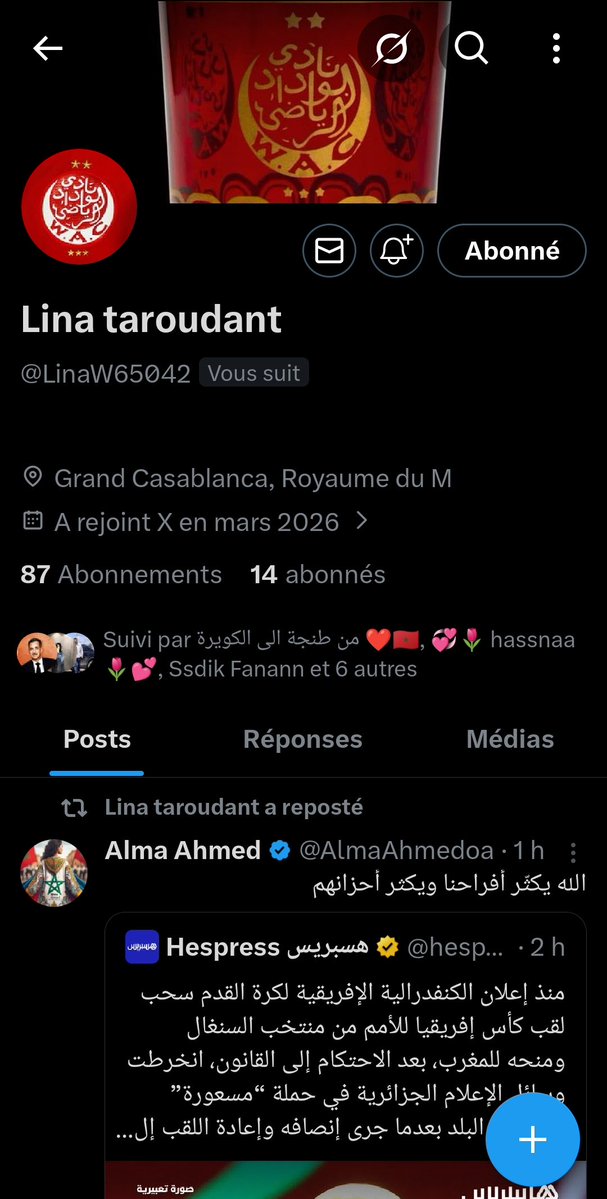Compose a new post
This screenshot has height=1199, width=607.
(532, 1139)
